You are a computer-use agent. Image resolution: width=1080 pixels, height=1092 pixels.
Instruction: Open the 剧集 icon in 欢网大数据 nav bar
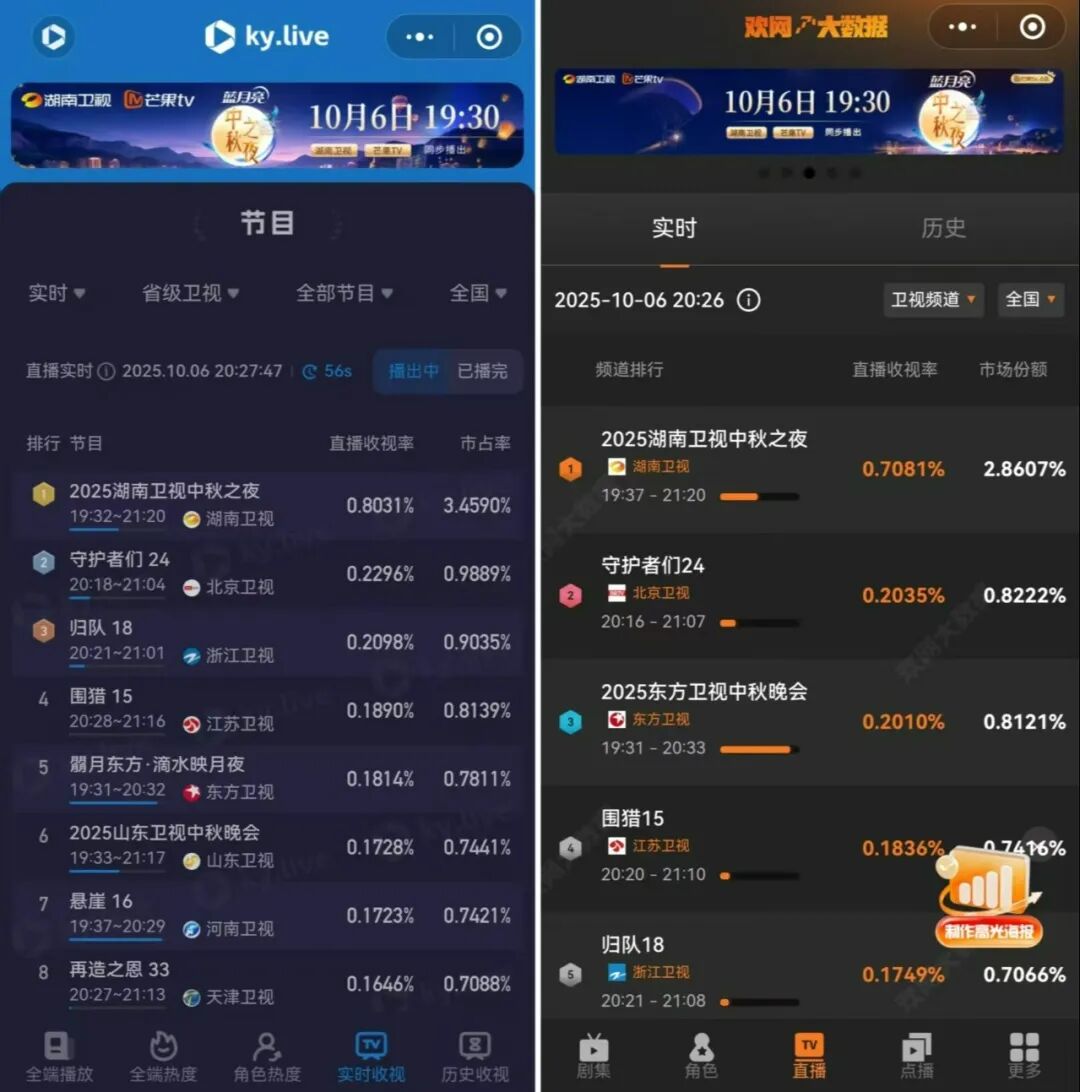pyautogui.click(x=594, y=1052)
